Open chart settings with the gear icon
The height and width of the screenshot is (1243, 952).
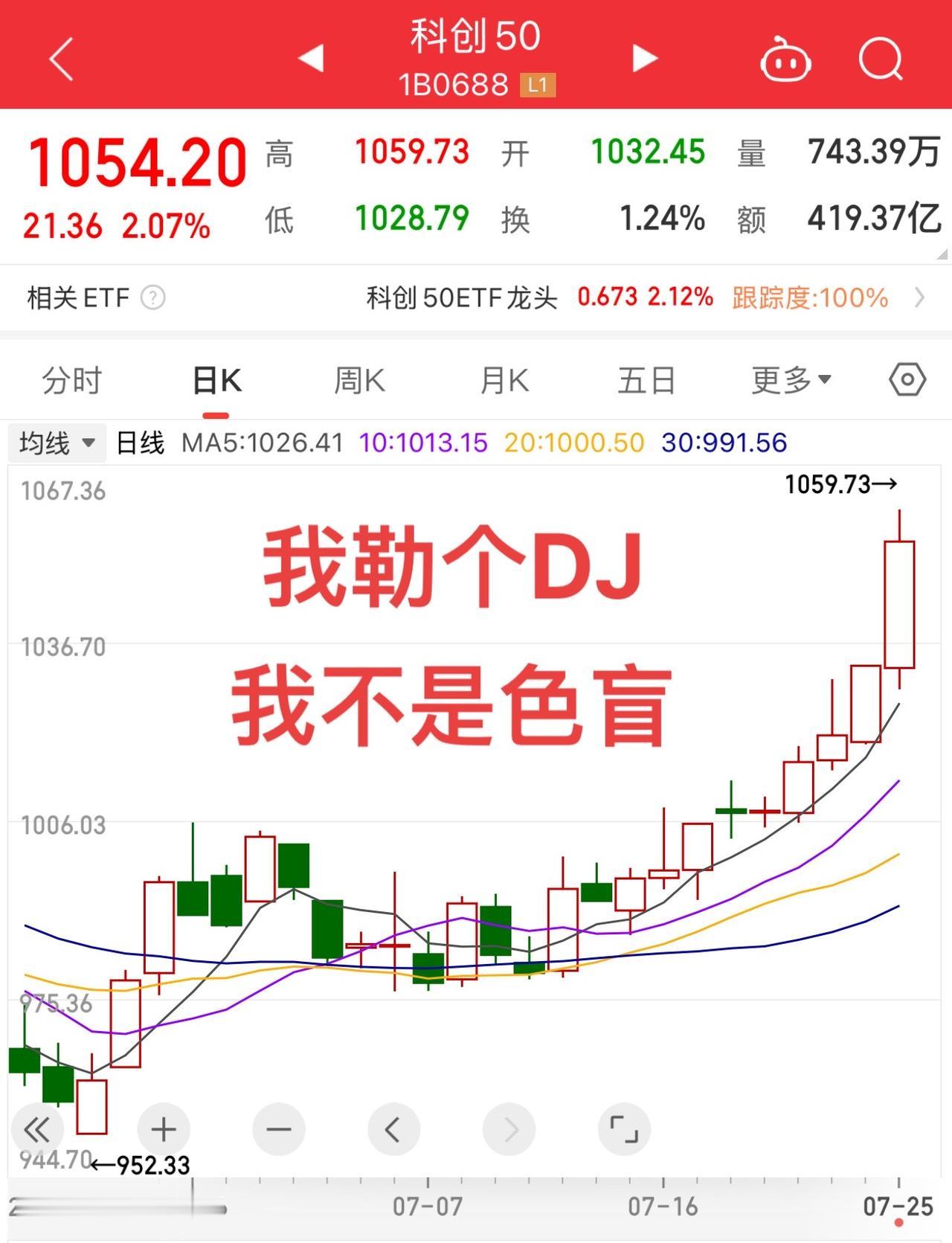point(906,379)
